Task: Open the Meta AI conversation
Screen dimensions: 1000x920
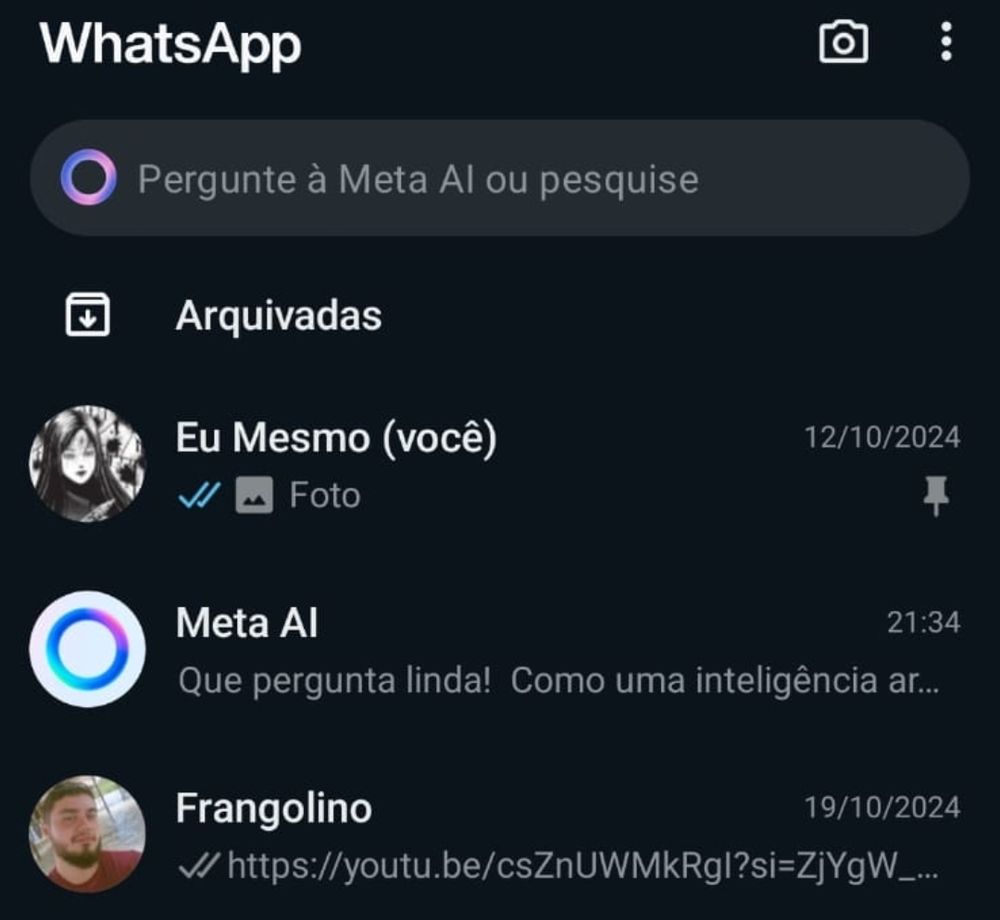Action: (x=560, y=650)
